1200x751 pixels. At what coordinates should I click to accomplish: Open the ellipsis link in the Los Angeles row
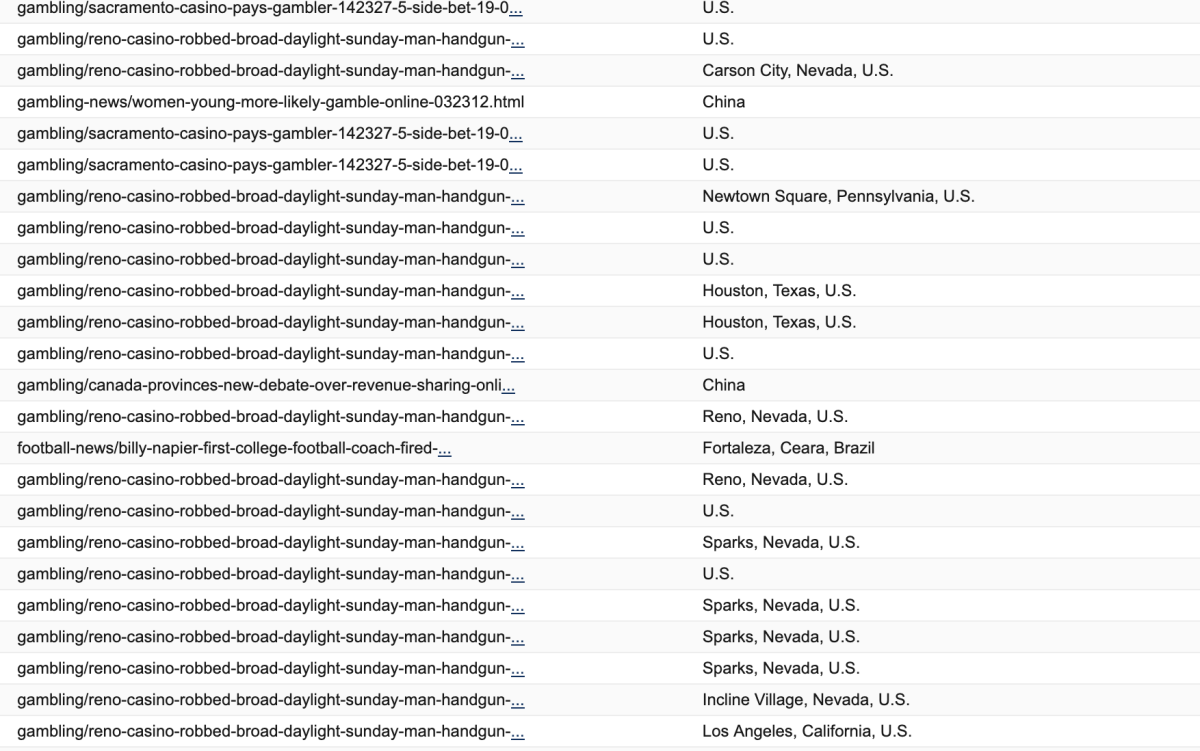pos(517,733)
